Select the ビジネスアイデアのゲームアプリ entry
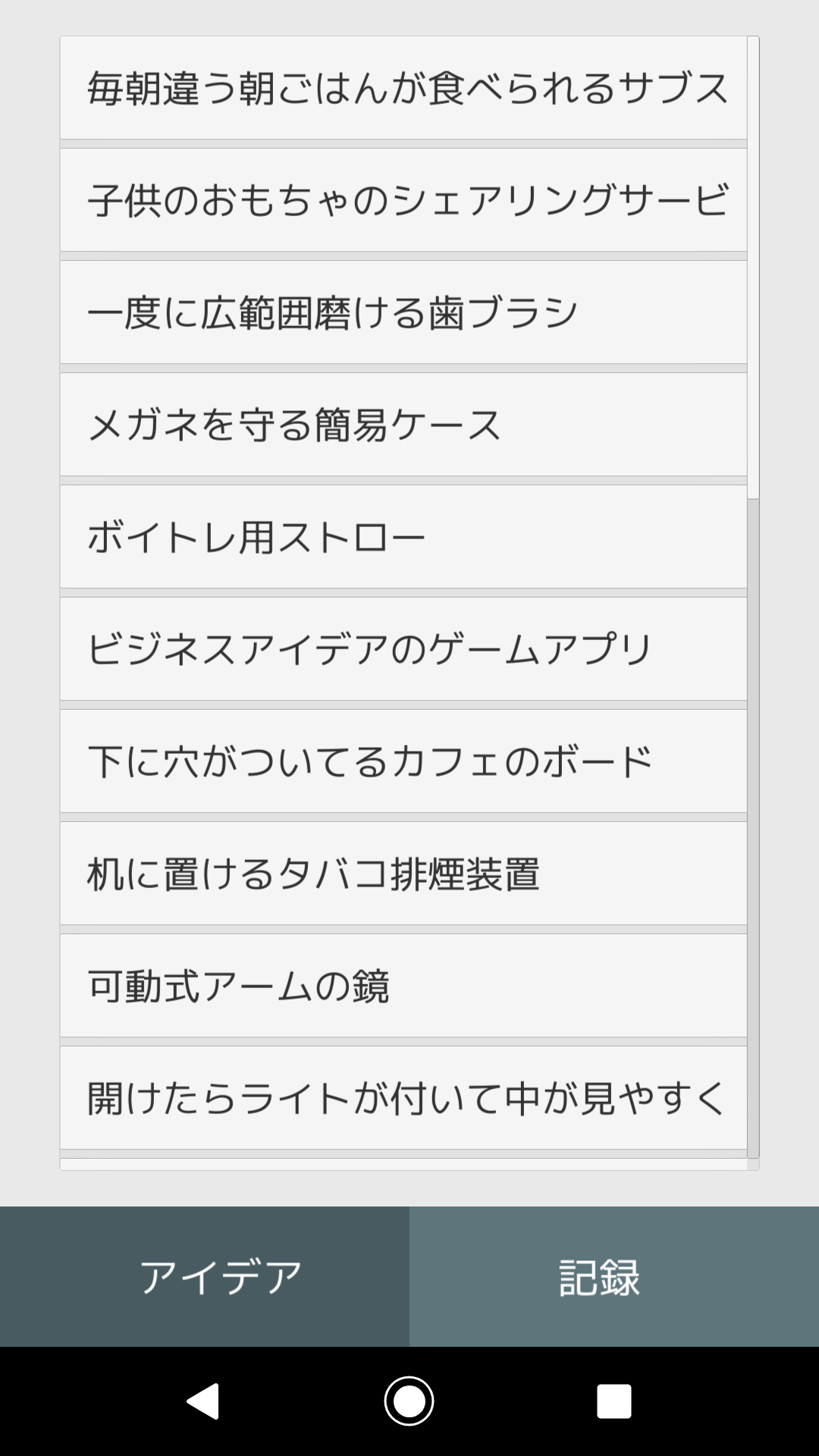Screen dimensions: 819x1456 coord(402,648)
